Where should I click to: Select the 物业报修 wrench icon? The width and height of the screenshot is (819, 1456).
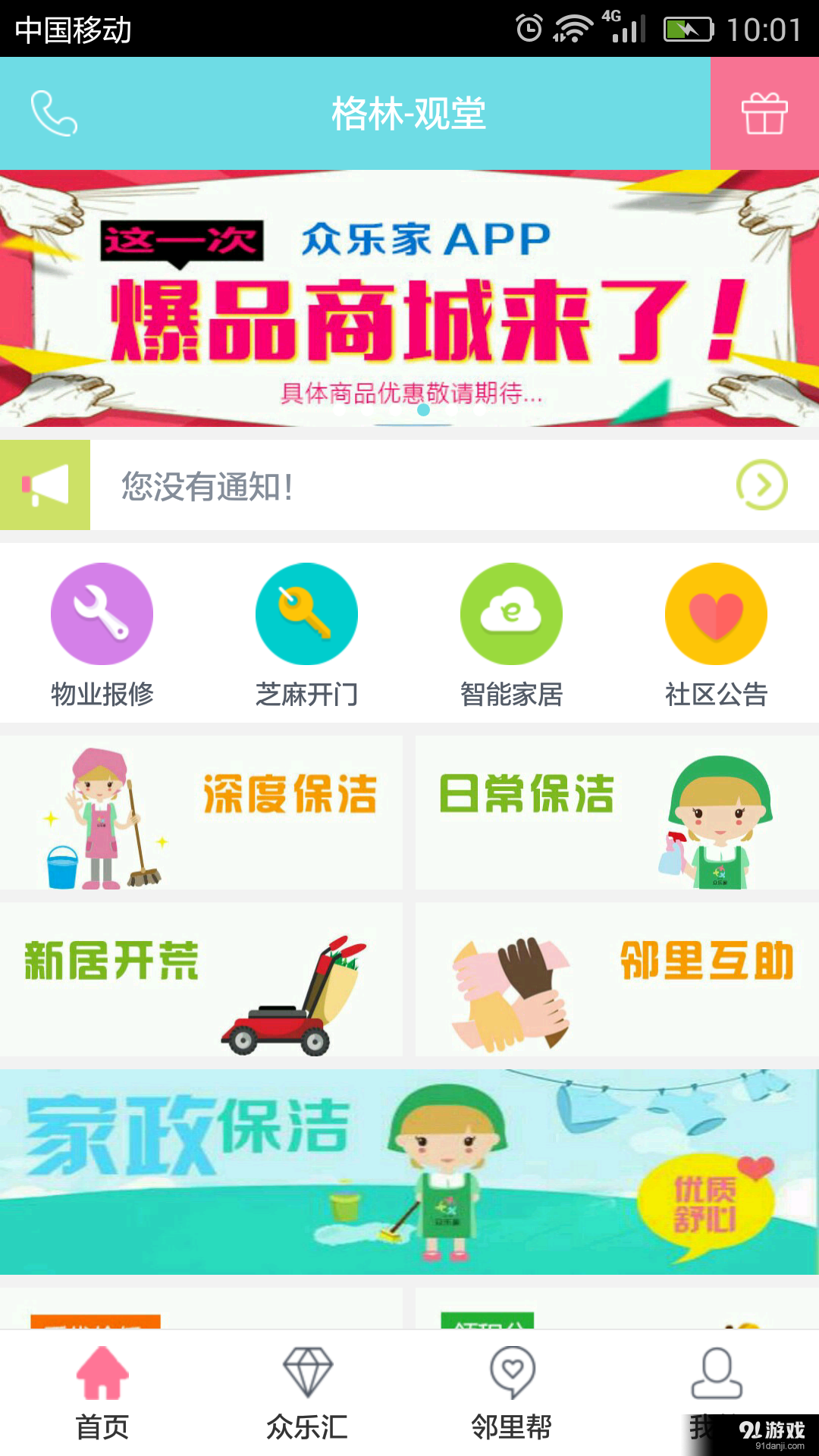(102, 614)
